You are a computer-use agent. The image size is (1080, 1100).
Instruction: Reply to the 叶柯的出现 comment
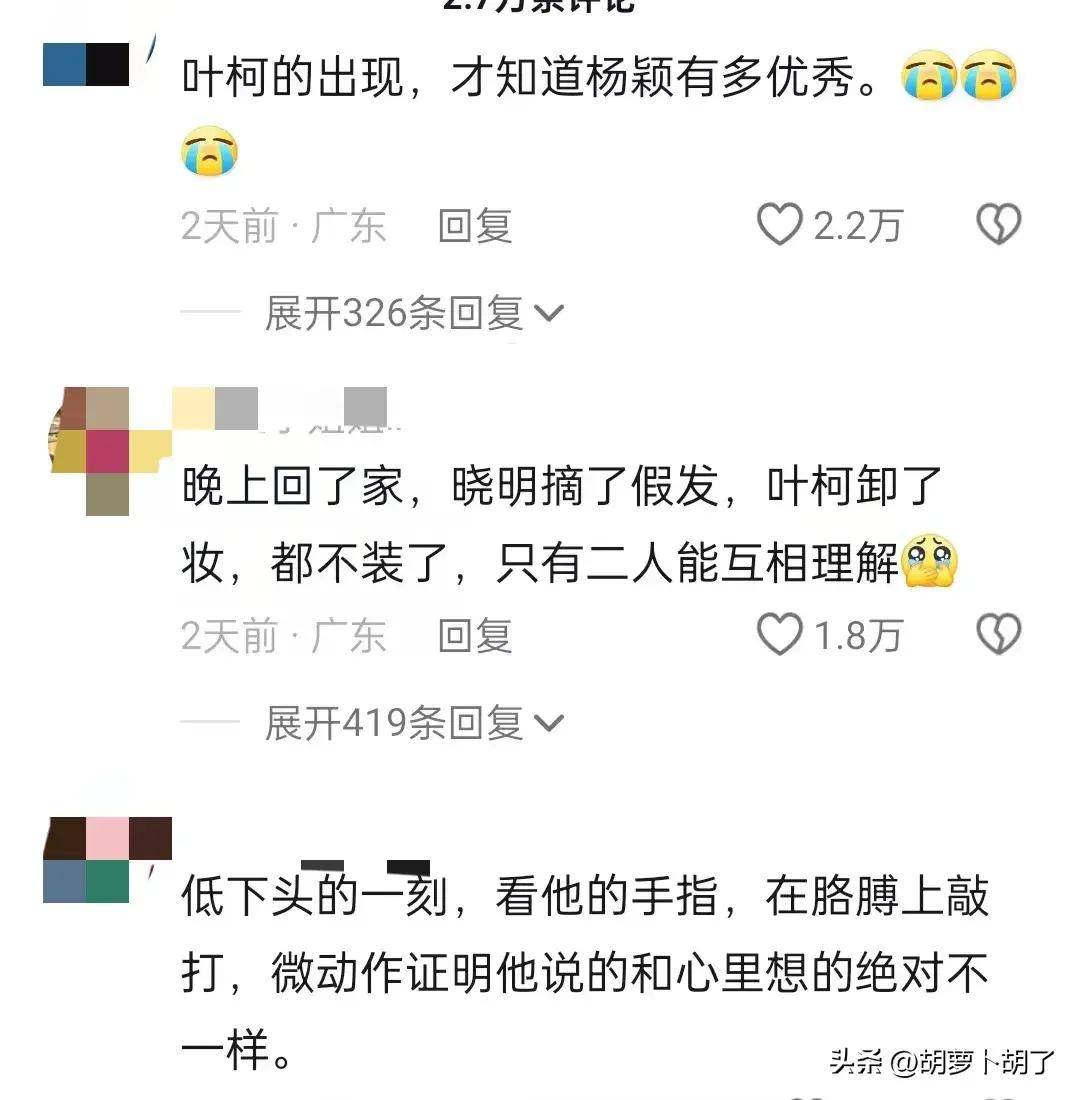(475, 227)
